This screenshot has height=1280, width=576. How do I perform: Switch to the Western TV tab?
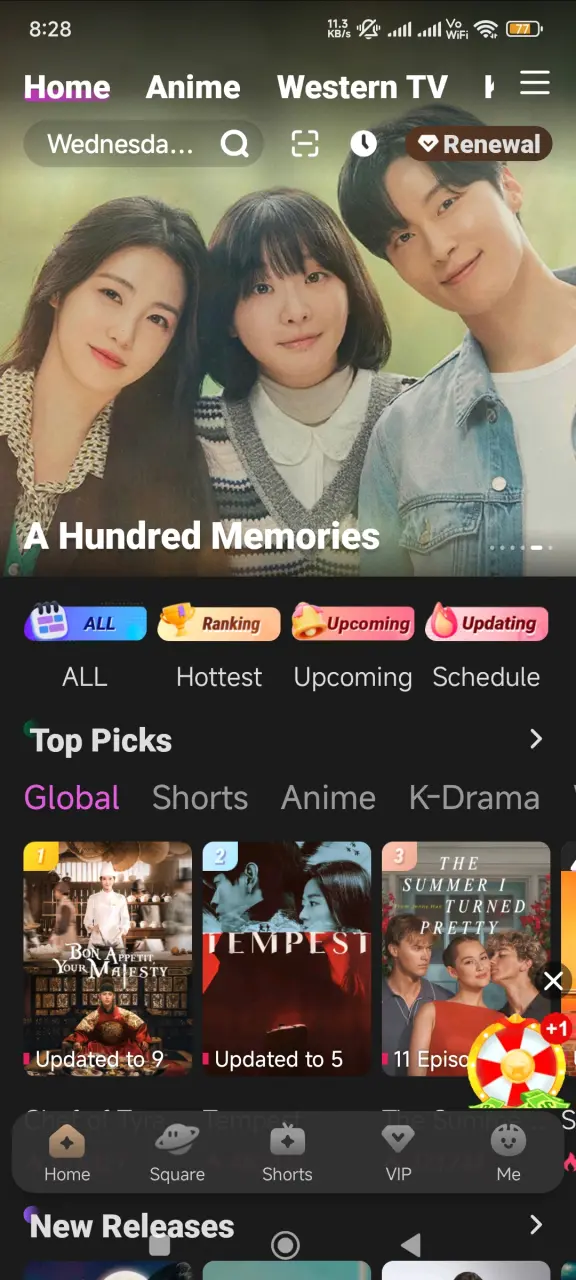click(x=362, y=88)
